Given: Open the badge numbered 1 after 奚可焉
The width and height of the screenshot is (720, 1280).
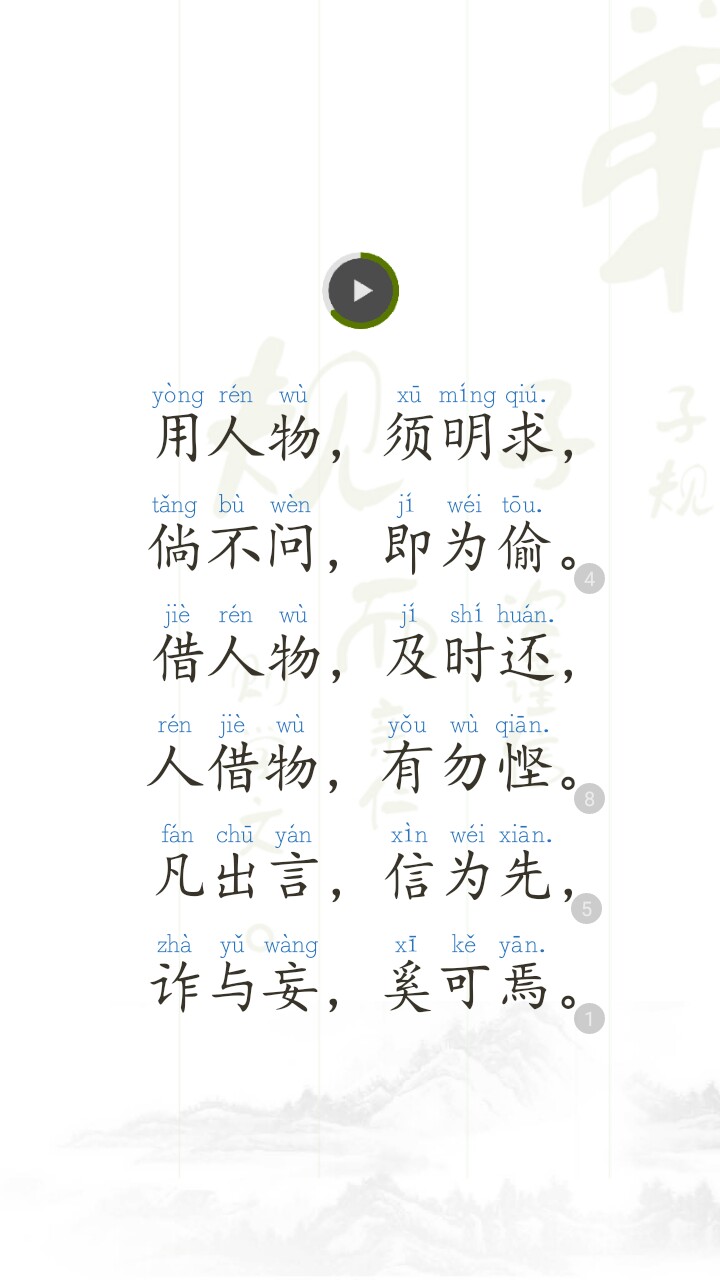Looking at the screenshot, I should point(590,1019).
